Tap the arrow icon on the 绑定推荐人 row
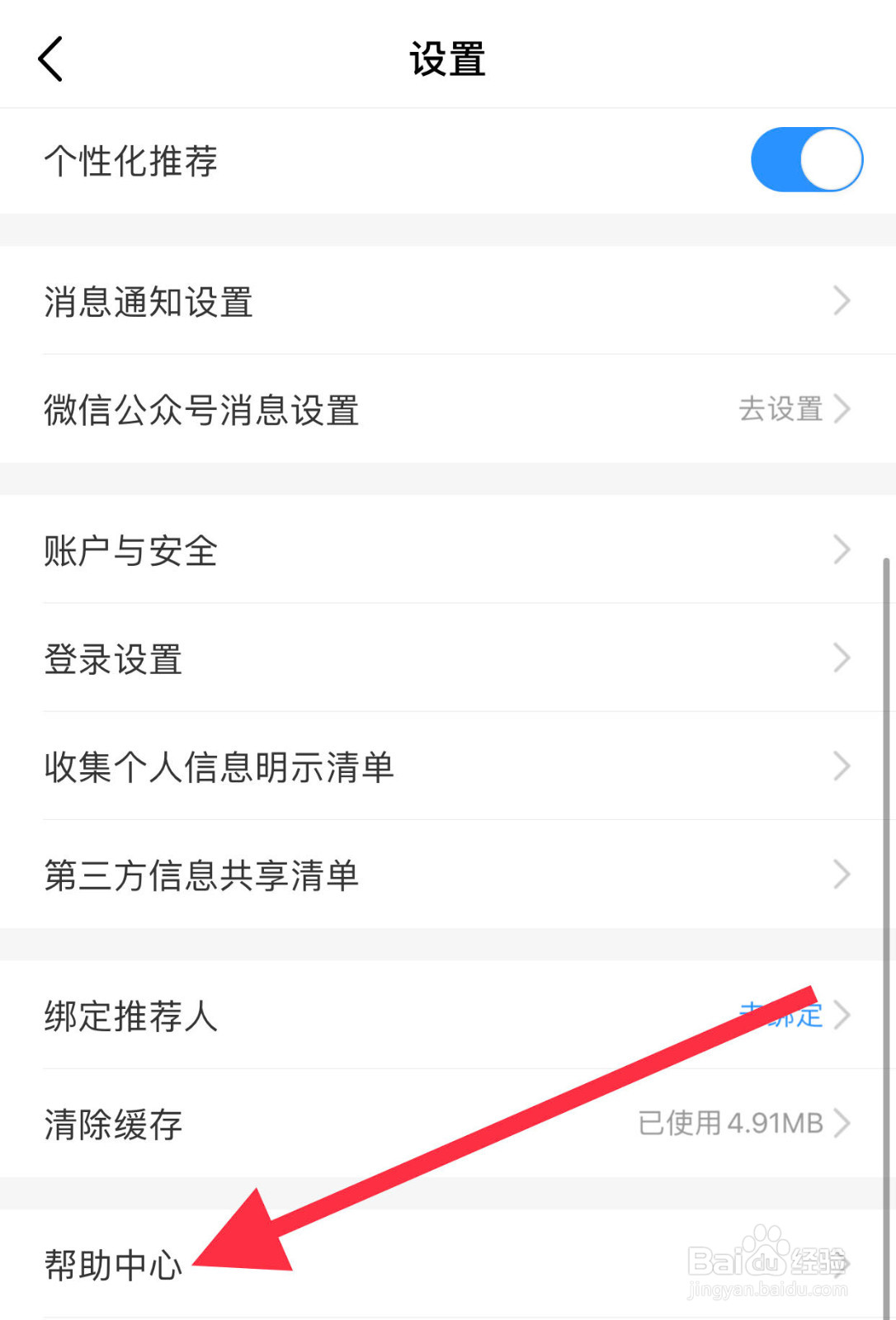896x1320 pixels. tap(843, 1016)
